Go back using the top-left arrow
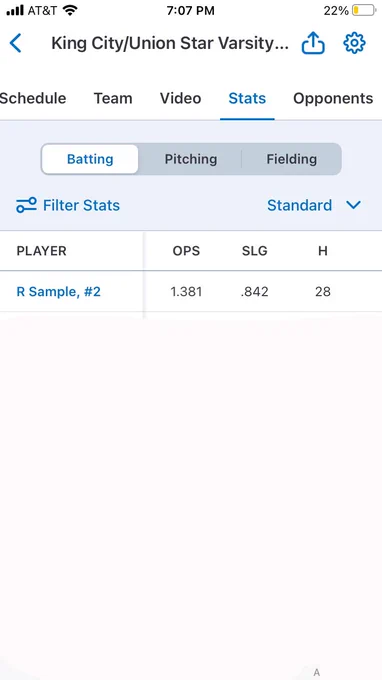The height and width of the screenshot is (680, 382). click(x=16, y=43)
